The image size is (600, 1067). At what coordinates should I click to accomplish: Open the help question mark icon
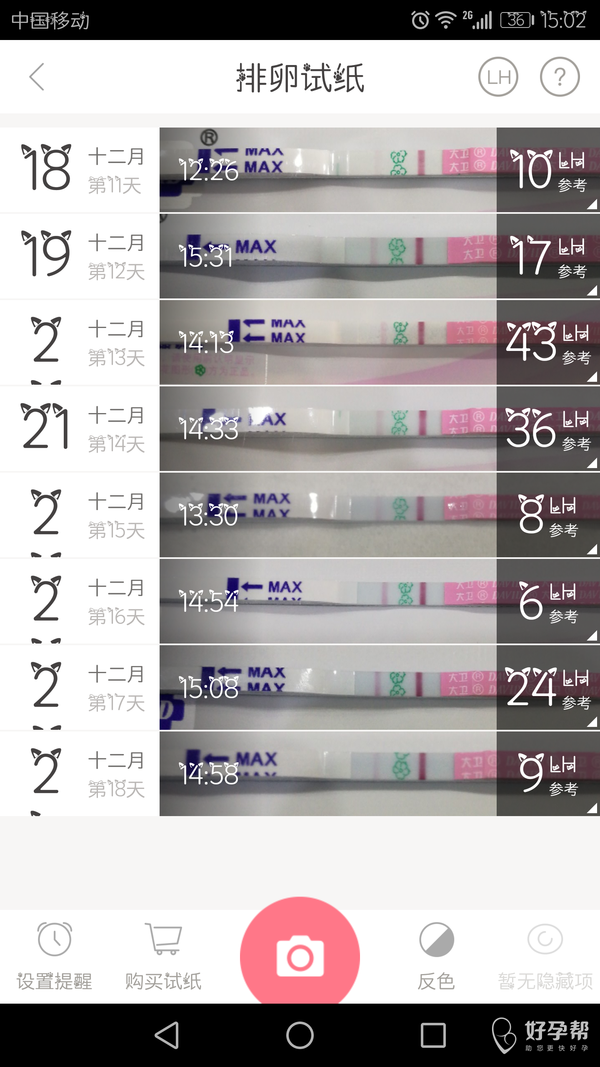[x=560, y=77]
